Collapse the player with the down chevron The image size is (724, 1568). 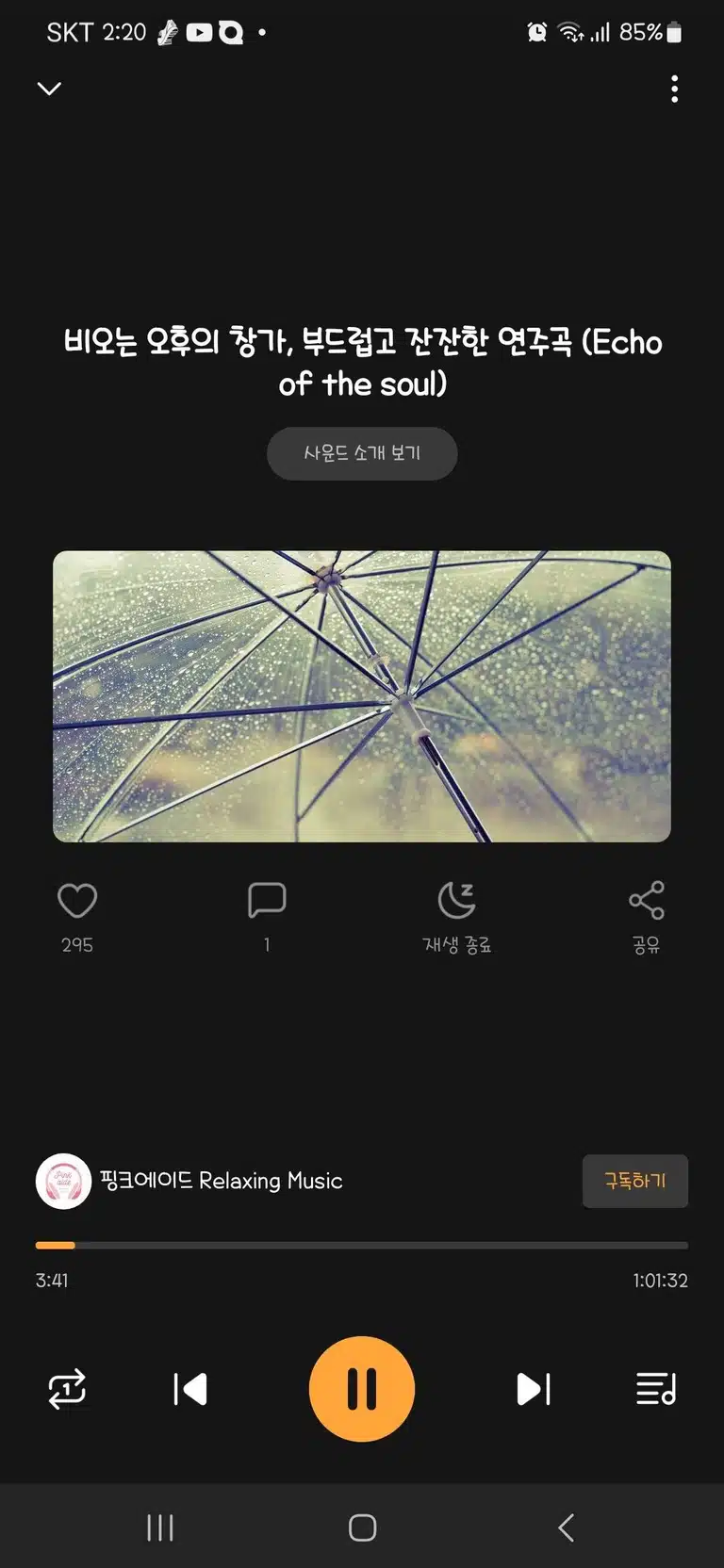(x=49, y=89)
